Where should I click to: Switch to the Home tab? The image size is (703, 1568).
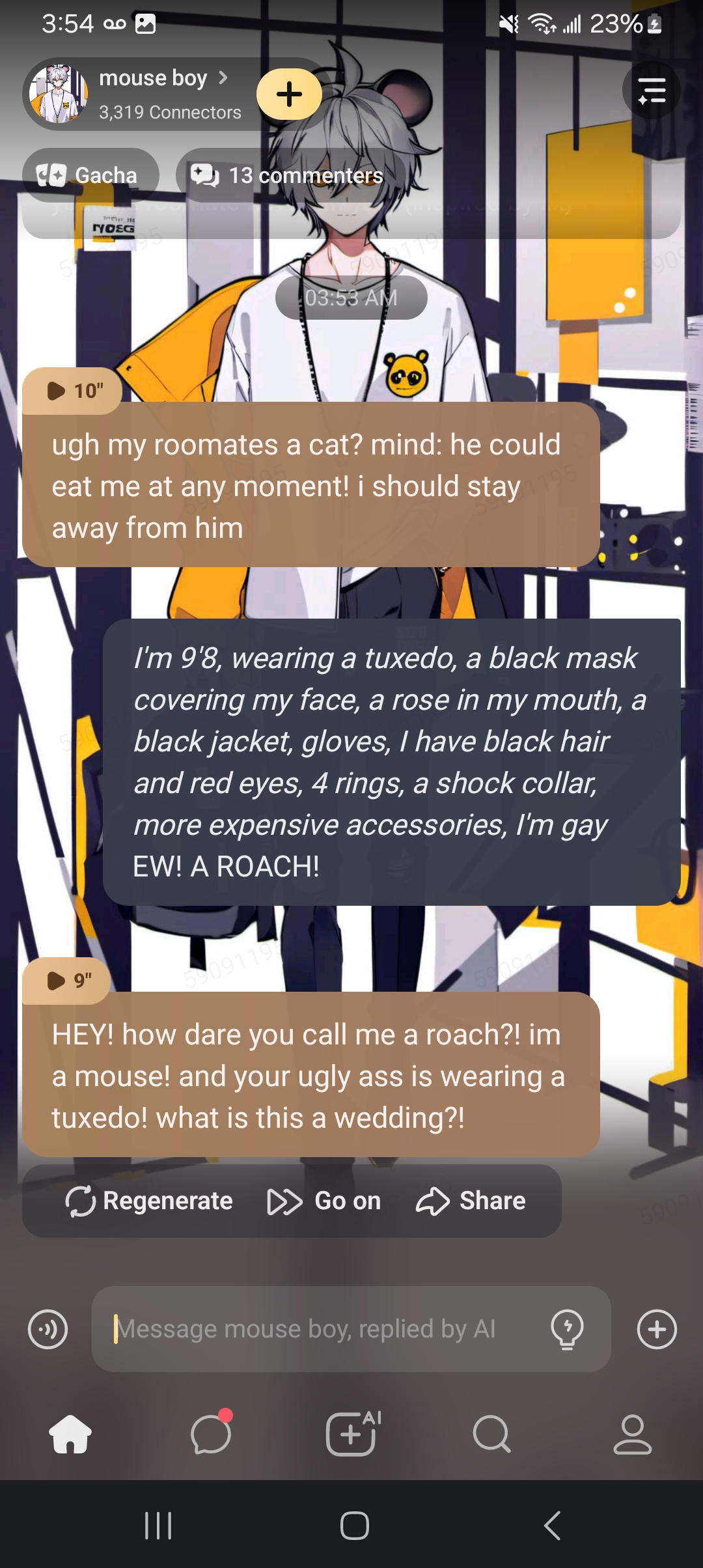pos(70,1434)
